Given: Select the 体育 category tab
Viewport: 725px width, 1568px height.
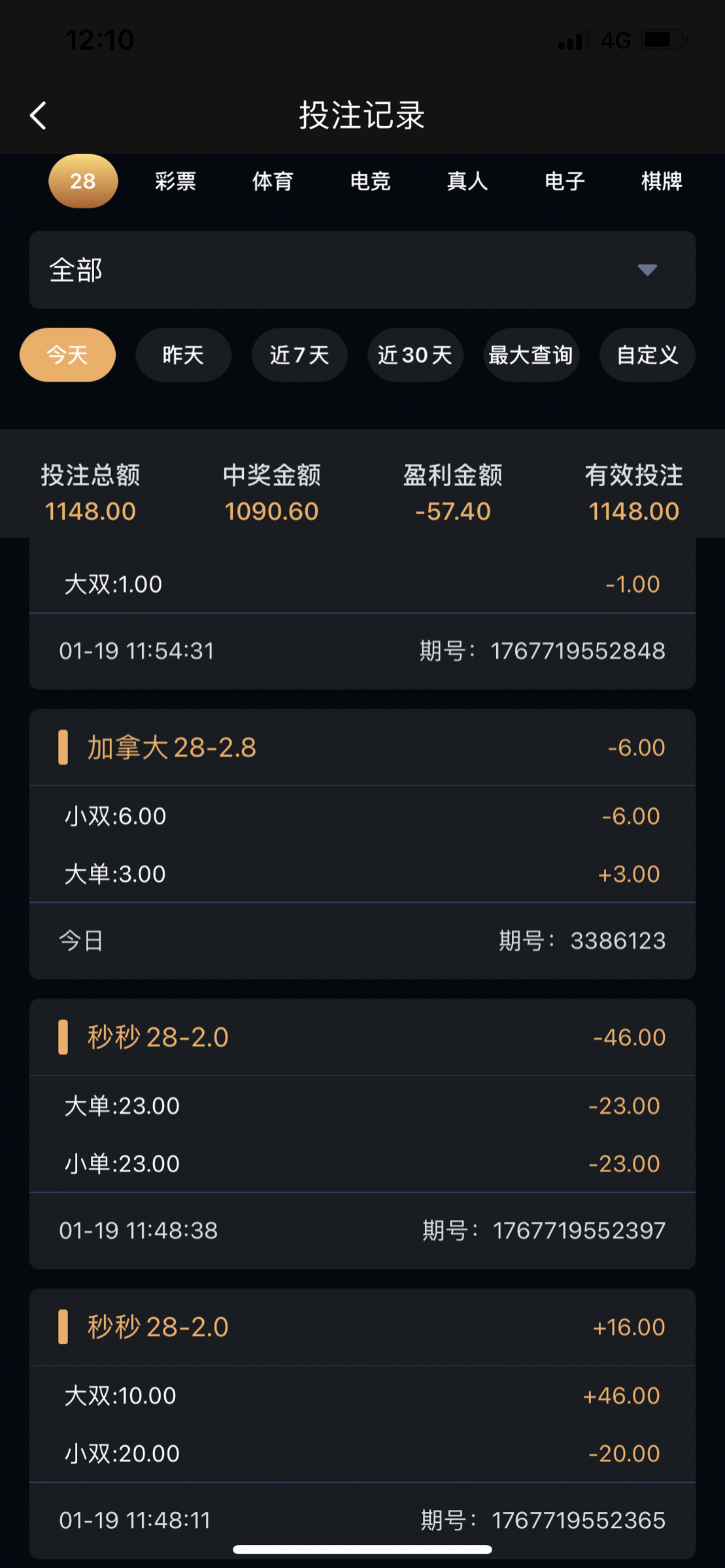Looking at the screenshot, I should tap(272, 181).
